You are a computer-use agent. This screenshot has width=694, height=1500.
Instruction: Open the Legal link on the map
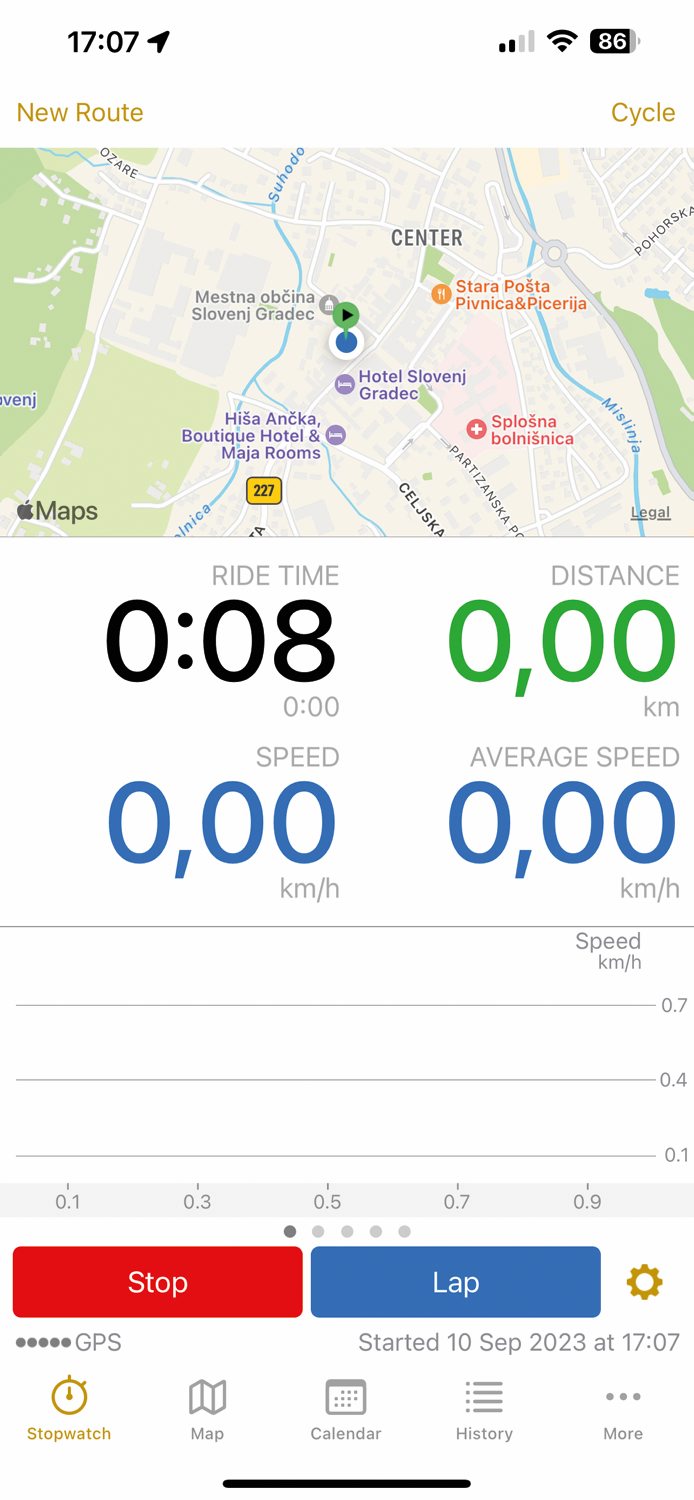pos(650,513)
